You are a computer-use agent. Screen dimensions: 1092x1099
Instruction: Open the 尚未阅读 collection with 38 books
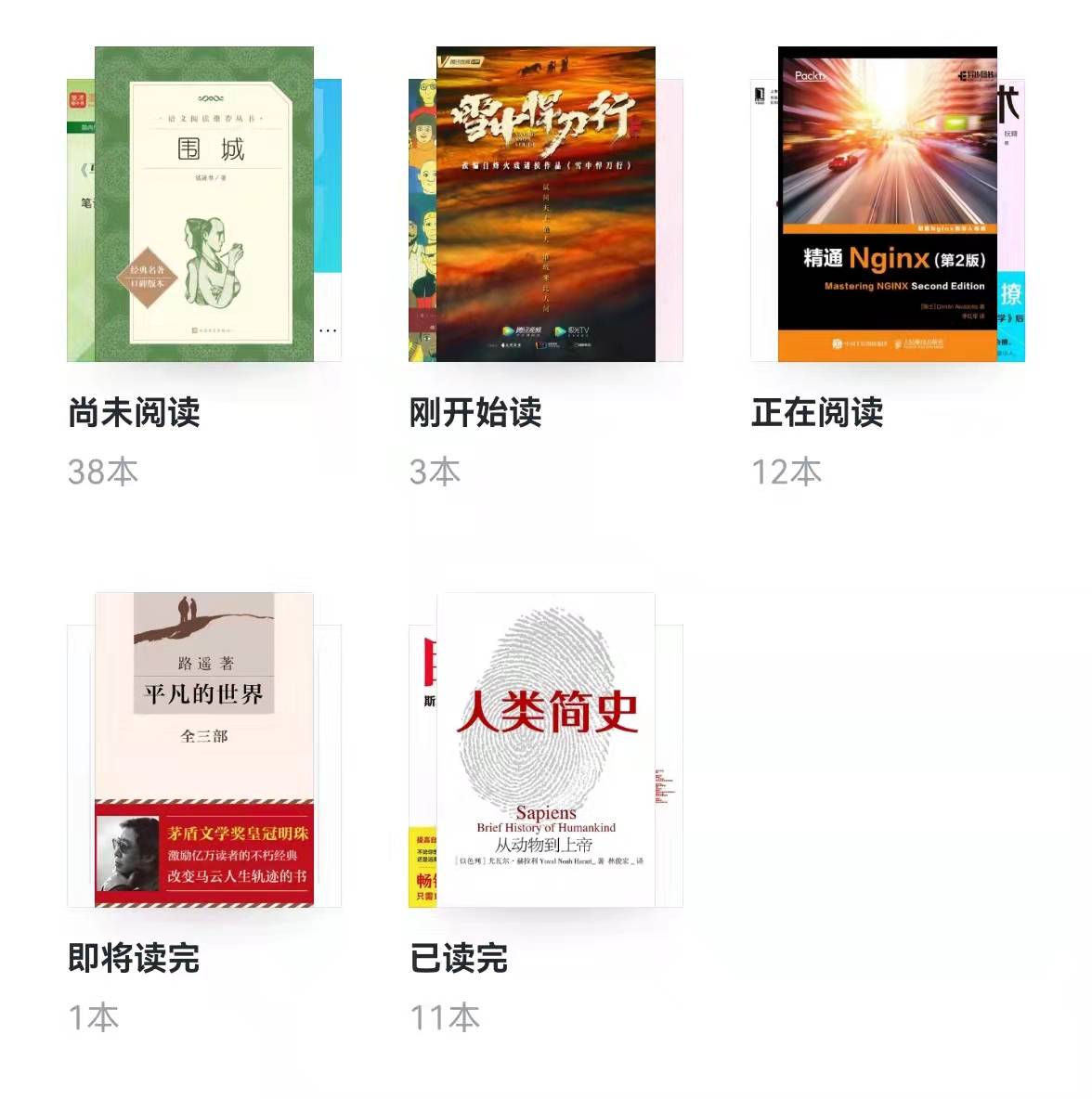pyautogui.click(x=204, y=205)
